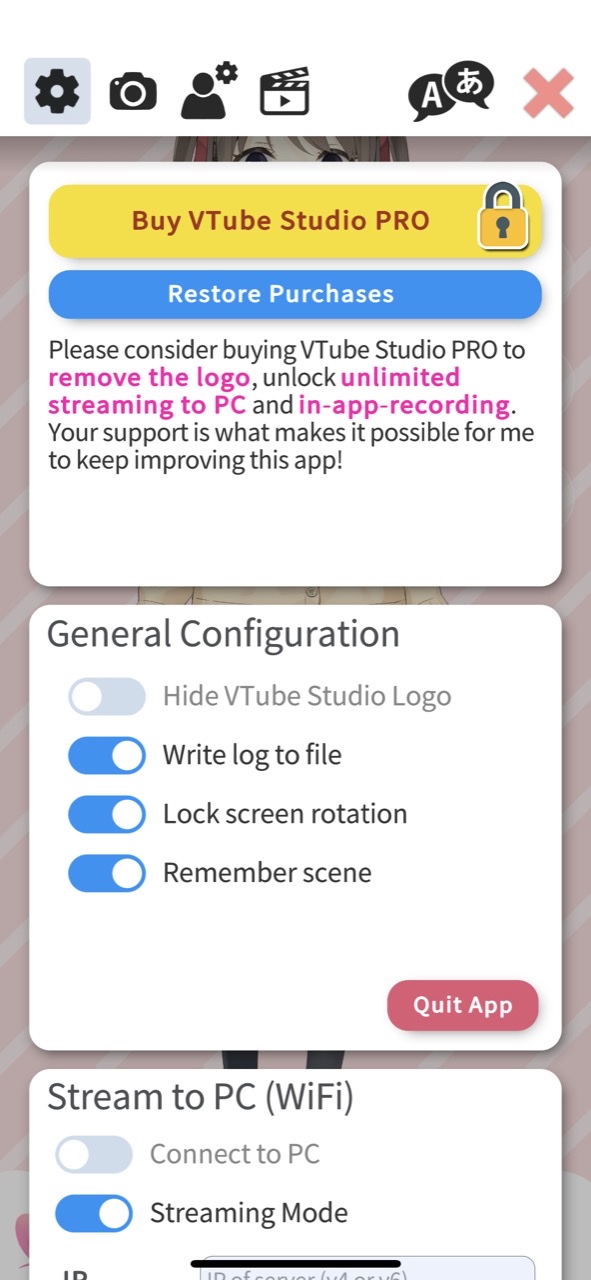Viewport: 591px width, 1280px height.
Task: Open the gear settings tab
Action: pyautogui.click(x=57, y=92)
